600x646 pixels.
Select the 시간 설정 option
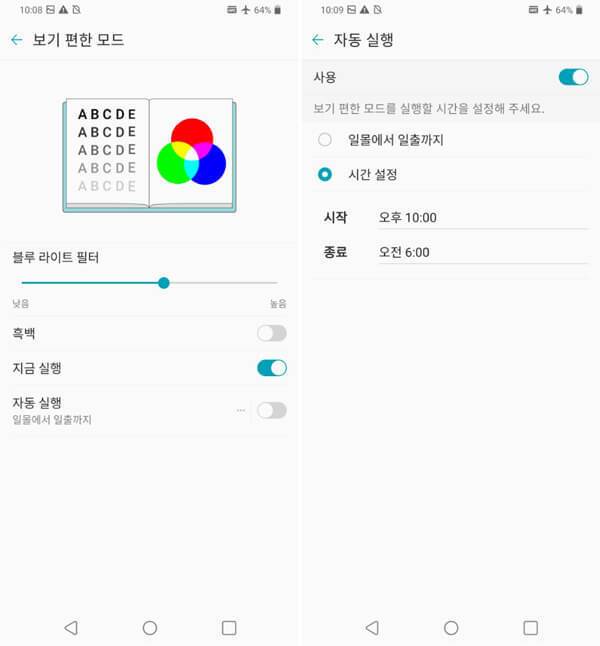point(325,174)
